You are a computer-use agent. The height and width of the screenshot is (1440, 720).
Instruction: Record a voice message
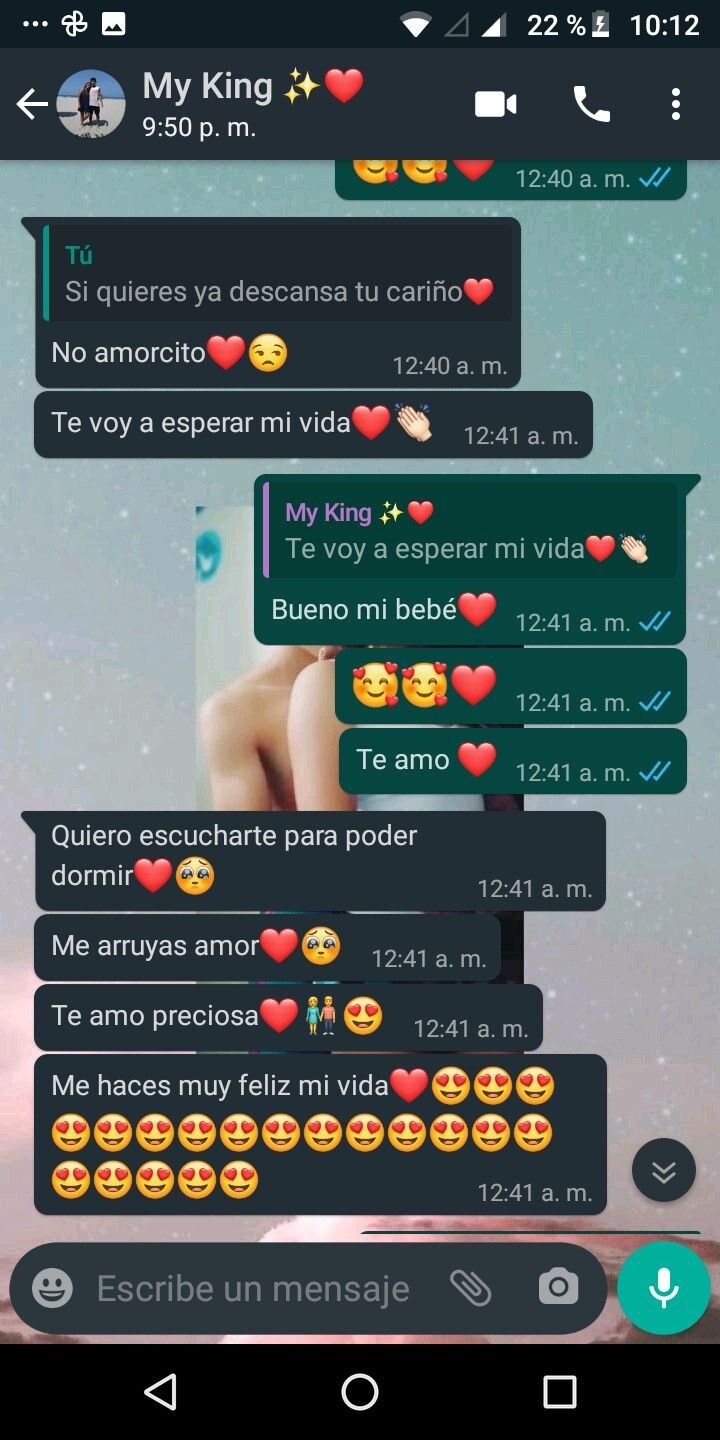(663, 1288)
